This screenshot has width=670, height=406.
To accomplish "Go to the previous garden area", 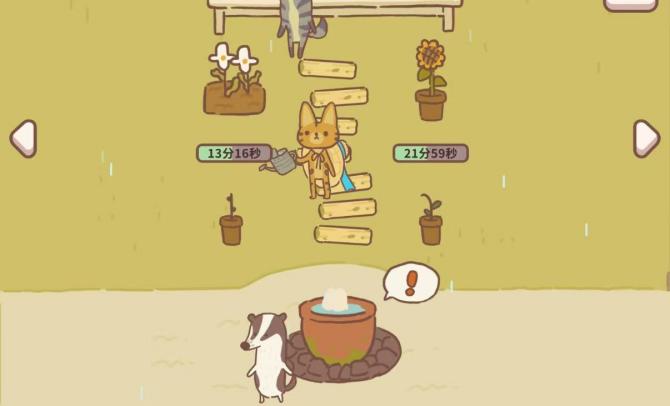I will click(x=22, y=138).
